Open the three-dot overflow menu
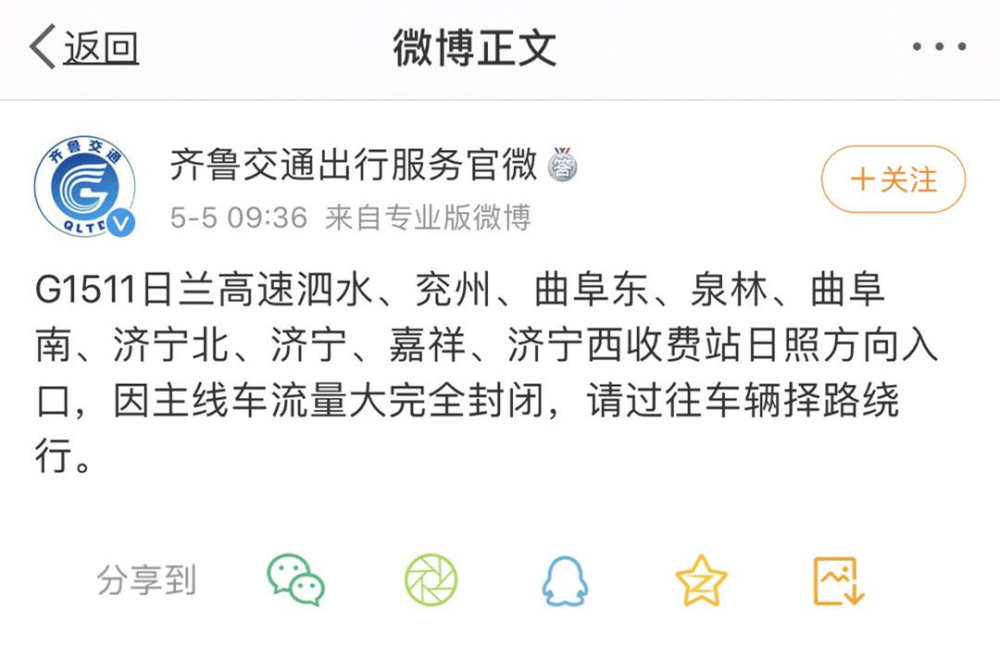This screenshot has height=671, width=1000. pyautogui.click(x=939, y=47)
